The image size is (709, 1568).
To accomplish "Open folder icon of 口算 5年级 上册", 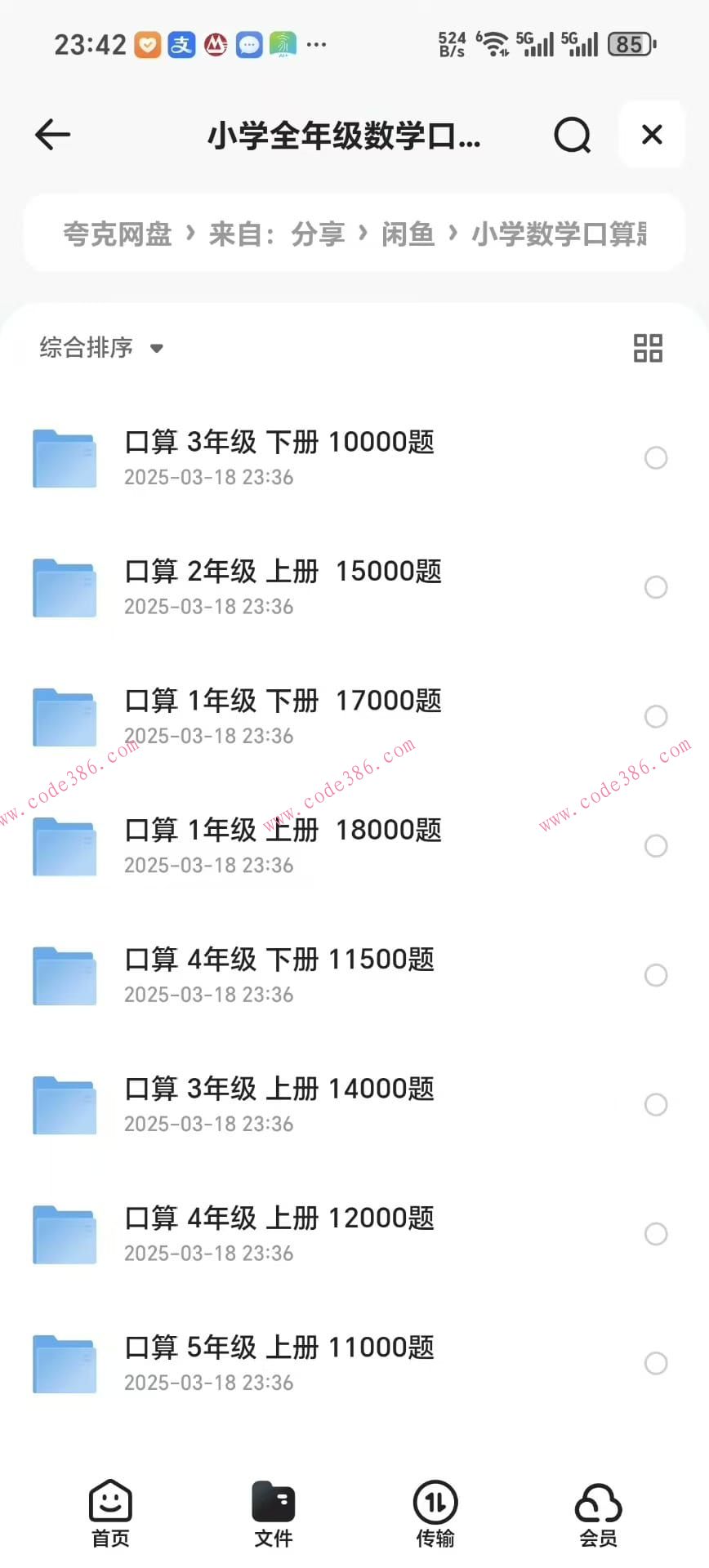I will pos(65,1363).
